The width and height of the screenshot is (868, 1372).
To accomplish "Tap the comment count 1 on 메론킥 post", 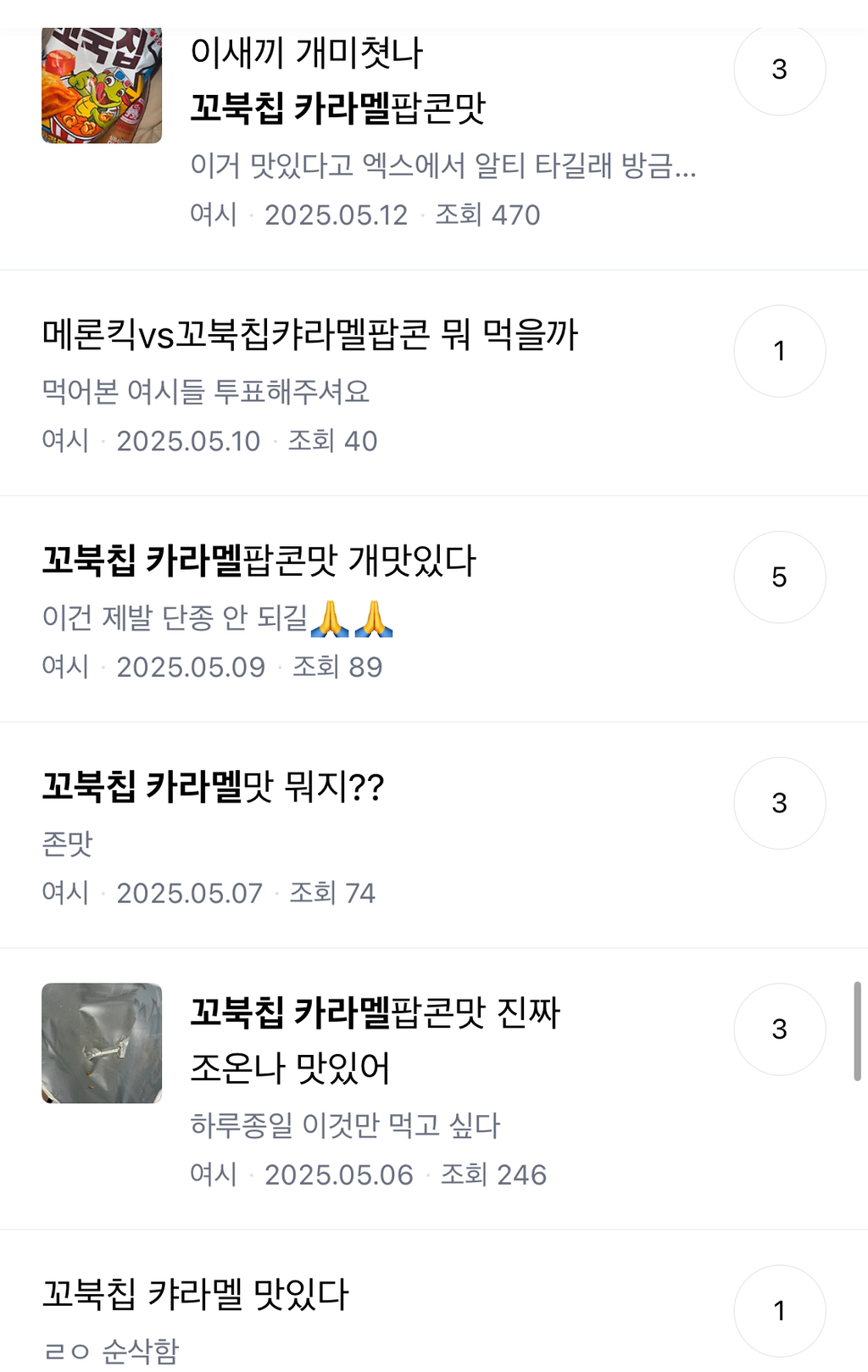I will pyautogui.click(x=779, y=351).
